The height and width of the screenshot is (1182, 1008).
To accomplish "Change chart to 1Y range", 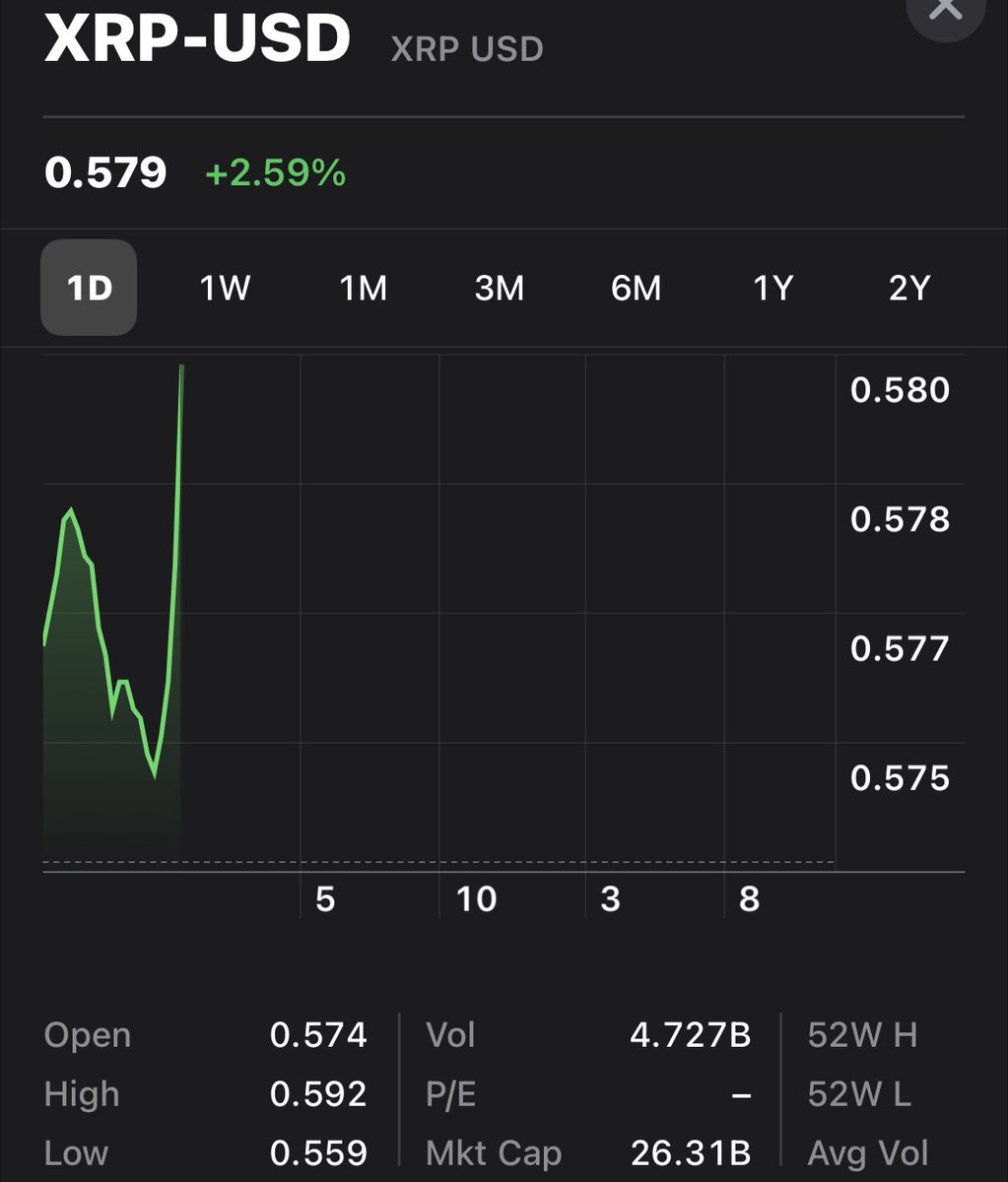I will click(773, 289).
